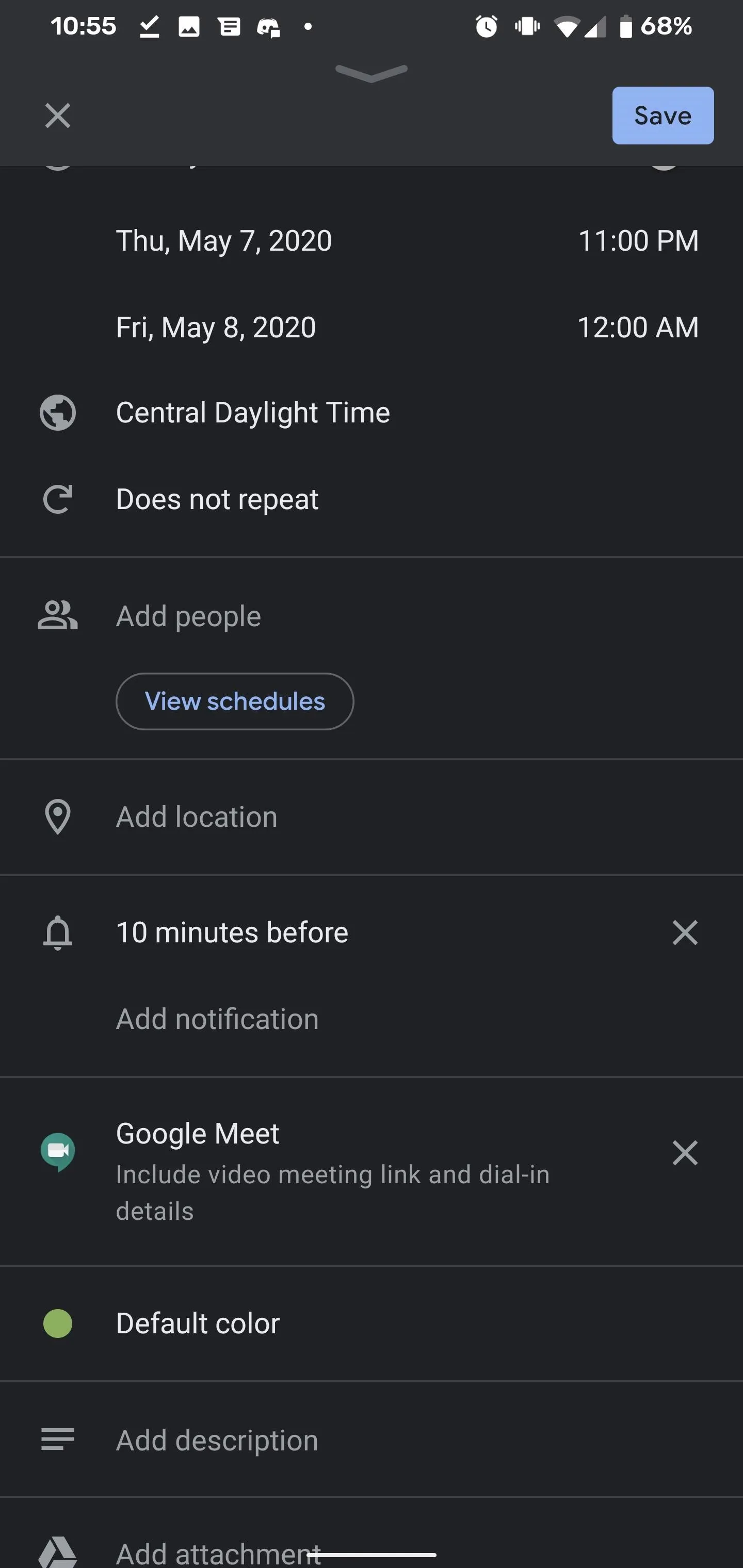Tap View schedules

[x=234, y=701]
